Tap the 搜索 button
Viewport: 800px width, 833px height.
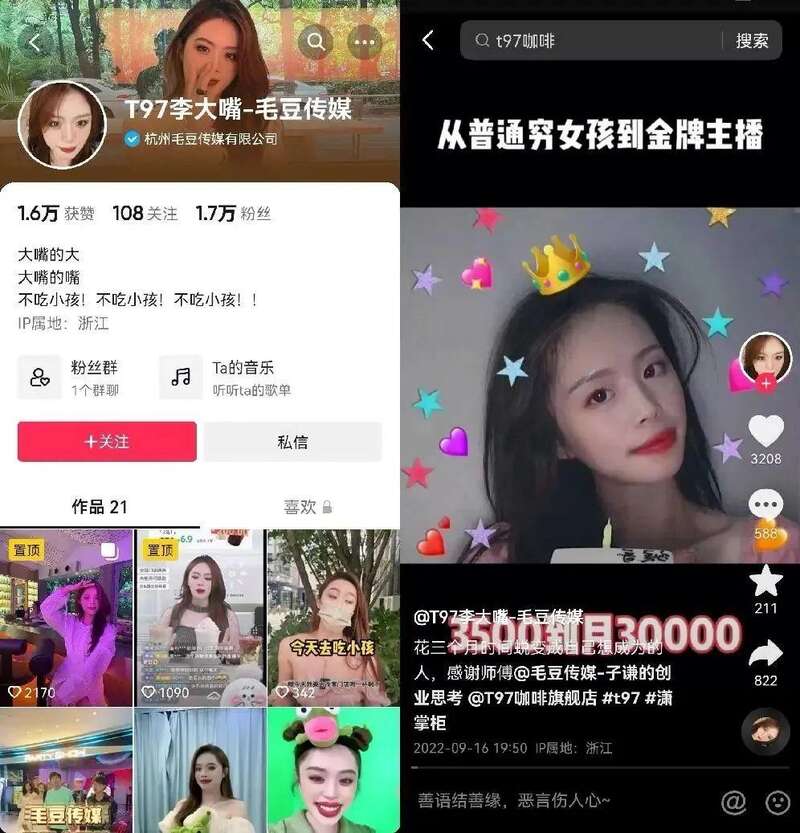752,41
